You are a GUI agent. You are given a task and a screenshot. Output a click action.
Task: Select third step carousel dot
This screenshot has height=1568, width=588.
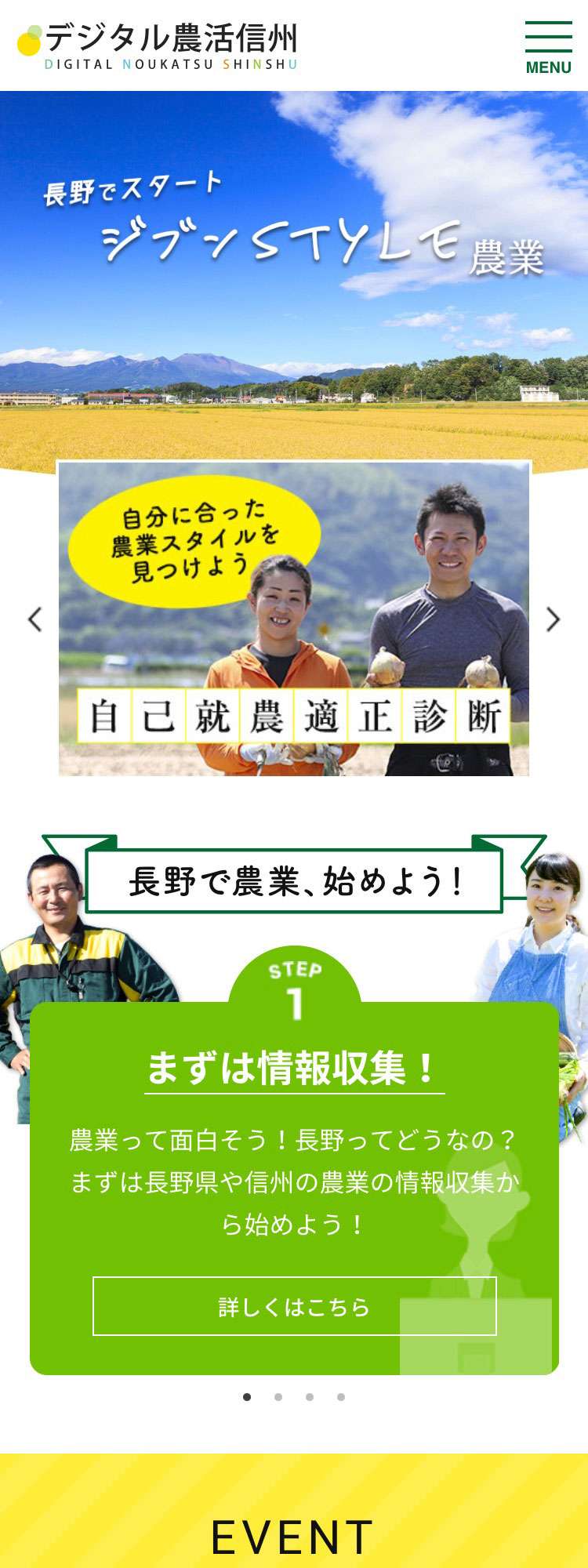tap(310, 1396)
